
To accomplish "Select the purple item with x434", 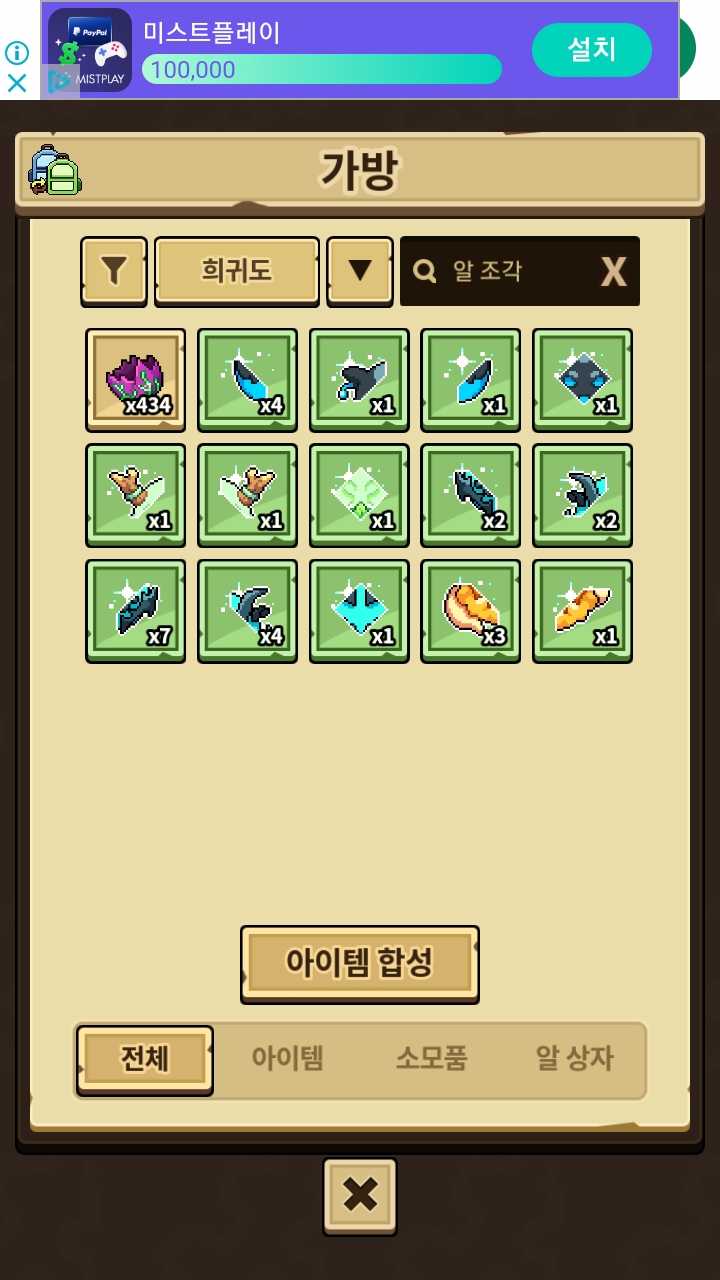I will click(135, 379).
